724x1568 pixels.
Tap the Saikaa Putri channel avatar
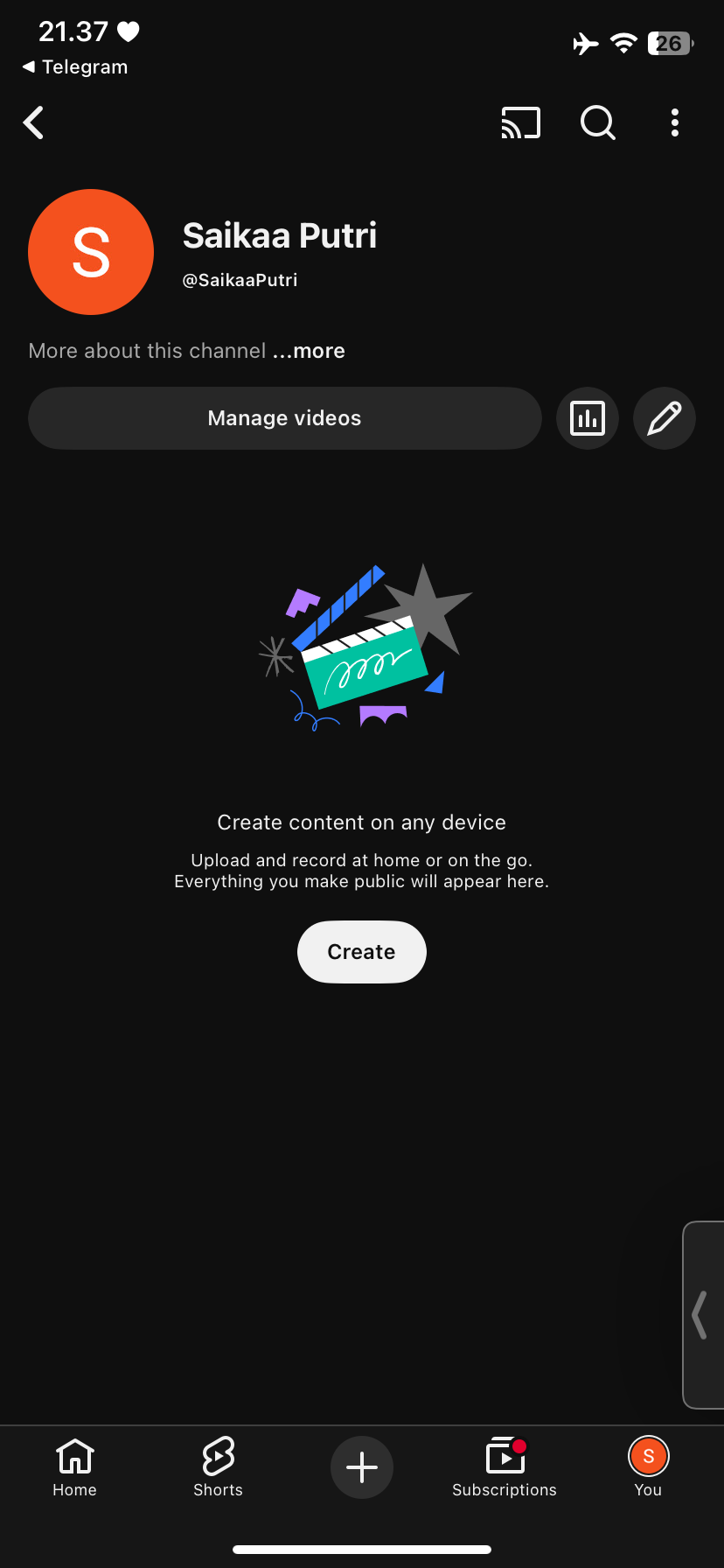click(x=91, y=252)
